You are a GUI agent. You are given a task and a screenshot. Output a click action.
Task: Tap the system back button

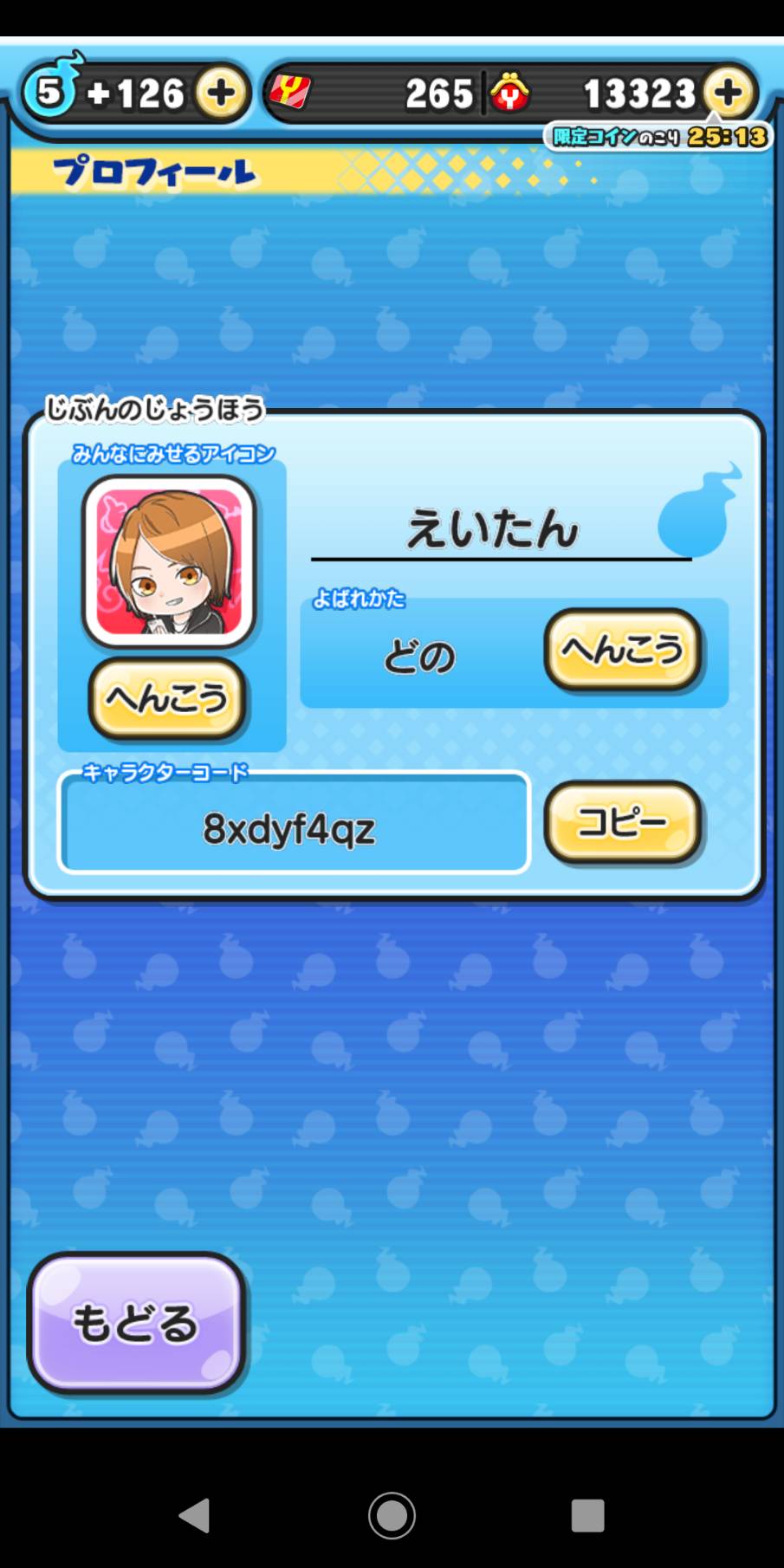tap(195, 1515)
